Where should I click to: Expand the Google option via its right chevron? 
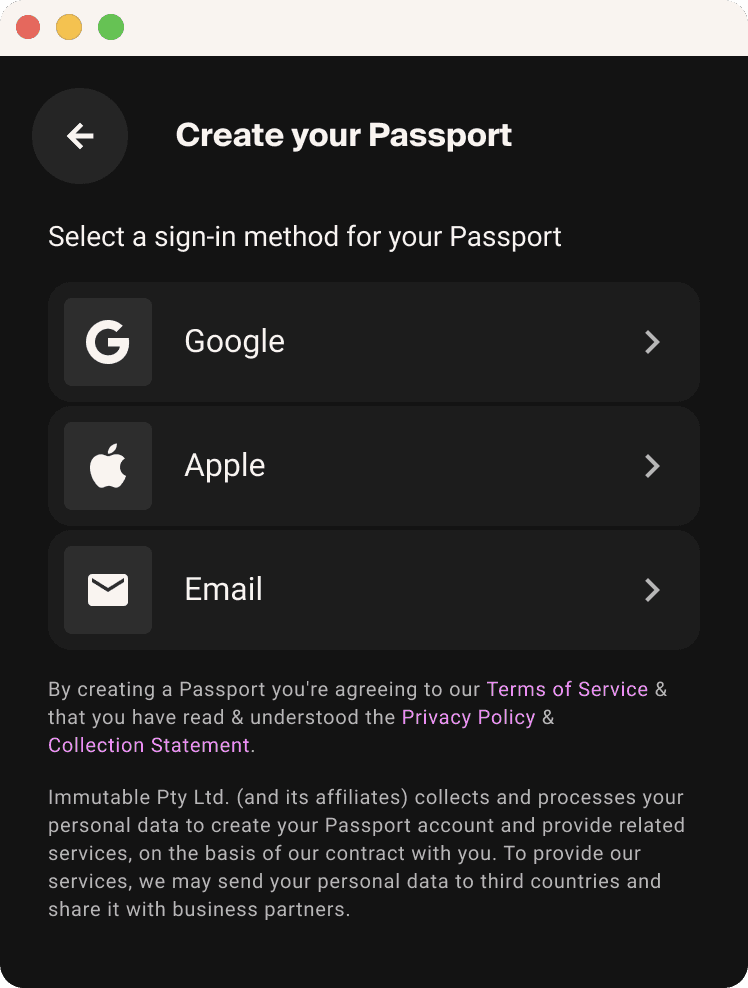click(652, 342)
